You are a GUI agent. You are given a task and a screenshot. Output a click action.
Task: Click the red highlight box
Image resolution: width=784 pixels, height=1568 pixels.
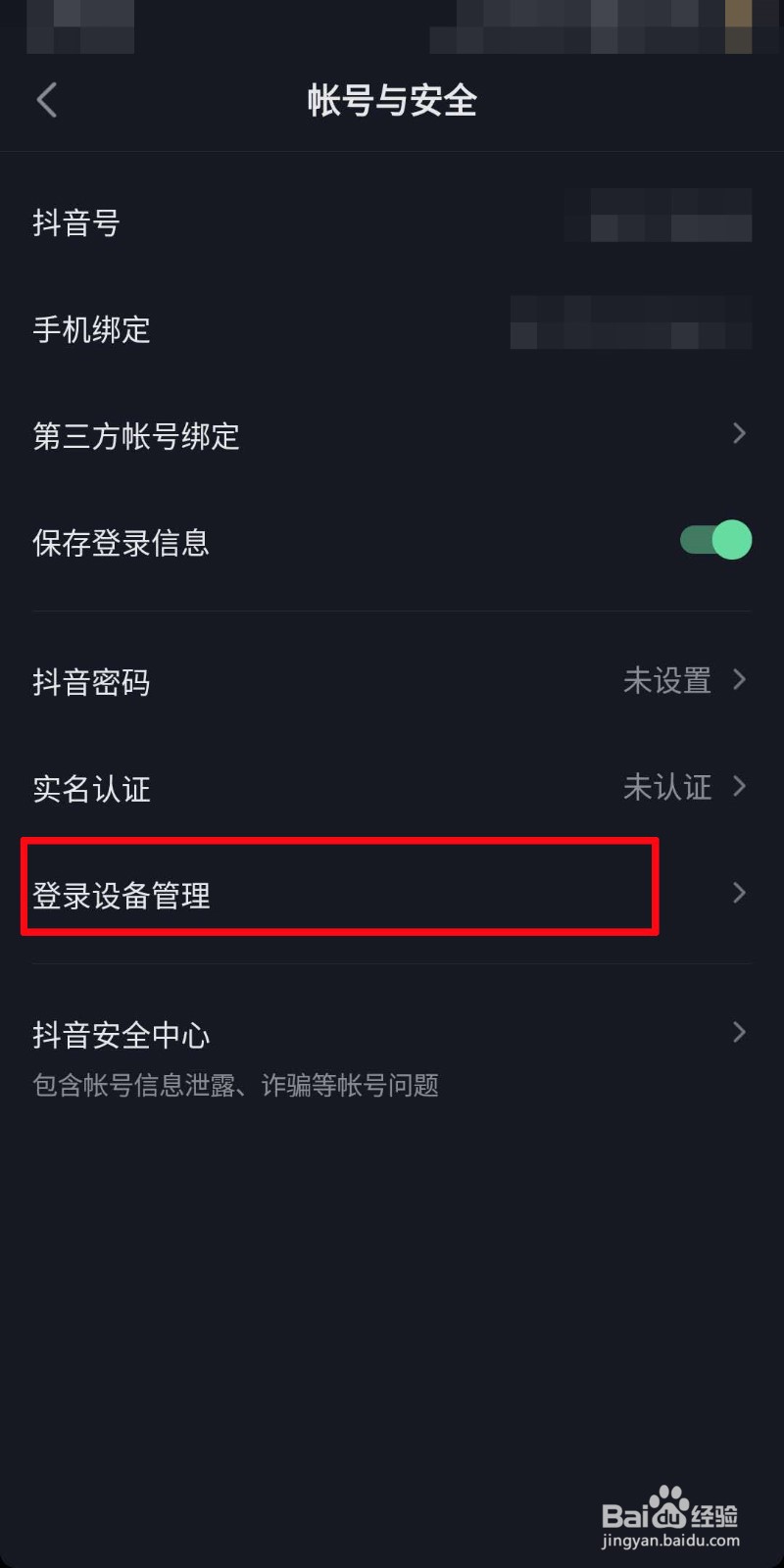338,888
